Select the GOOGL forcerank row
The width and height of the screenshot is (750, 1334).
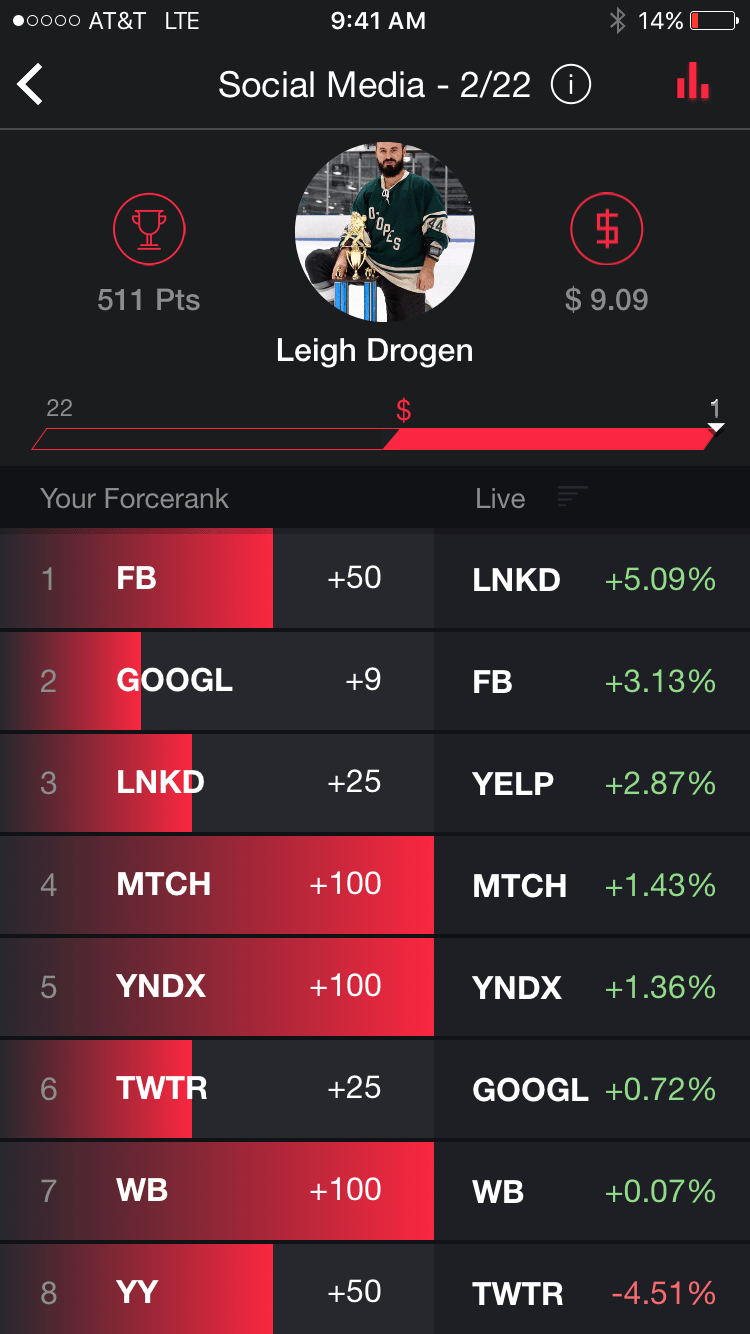pos(216,681)
